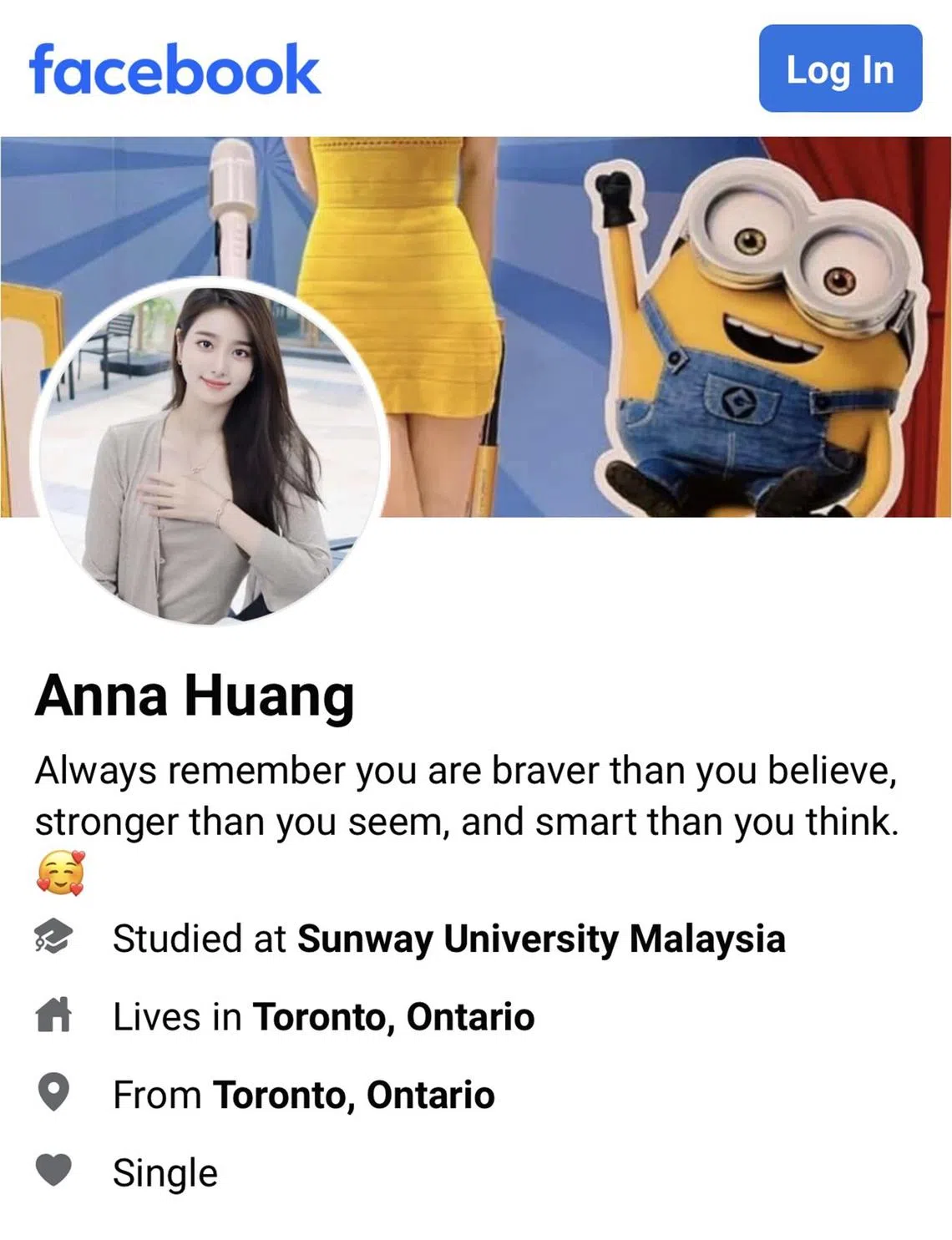Tap the Log In button
Viewport: 952px width, 1240px height.
(840, 68)
